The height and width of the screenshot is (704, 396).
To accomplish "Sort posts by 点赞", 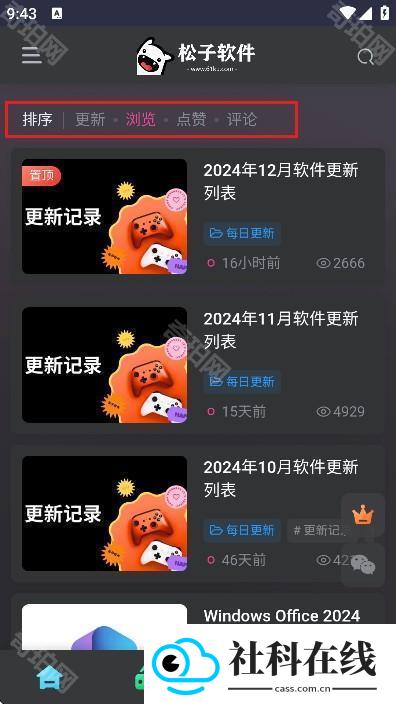I will tap(191, 119).
